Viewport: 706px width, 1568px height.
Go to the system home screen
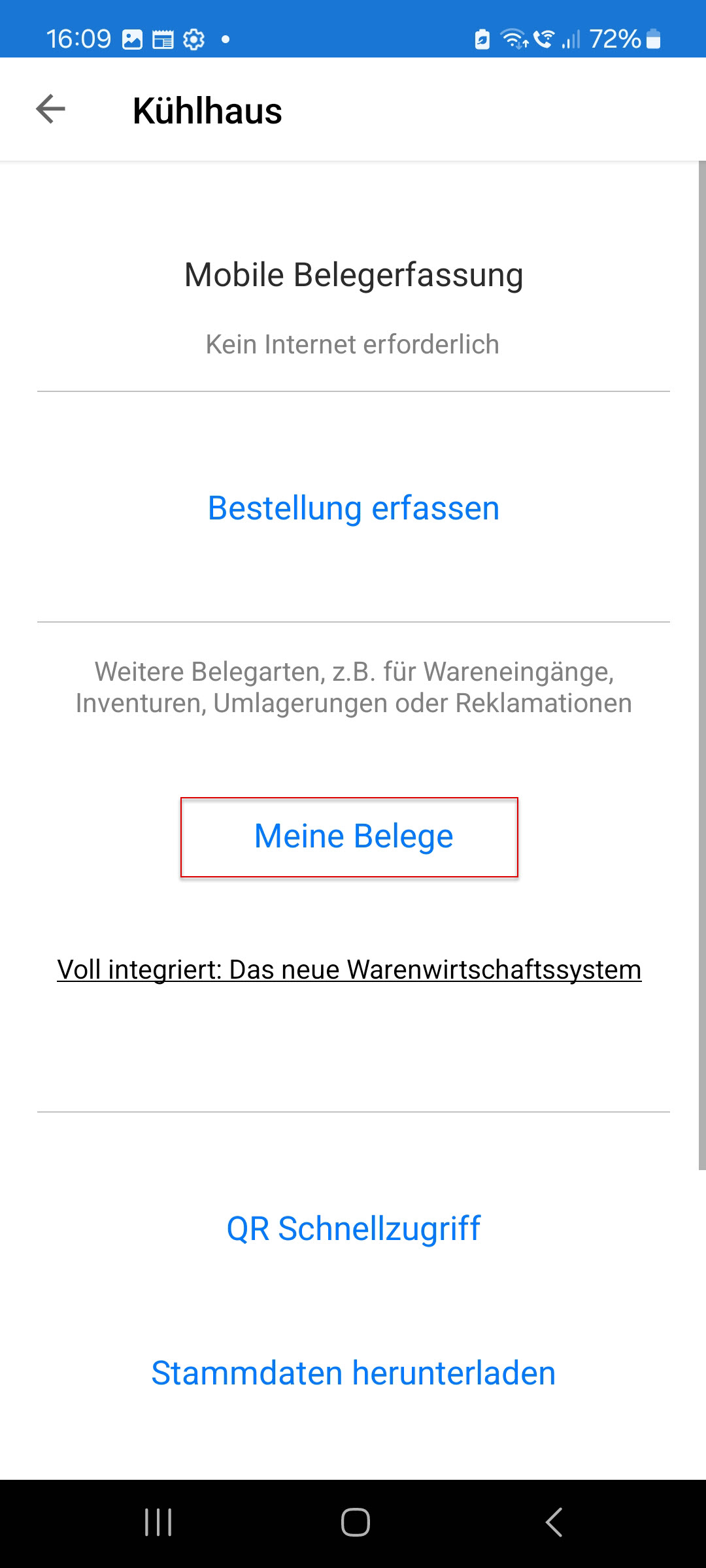[355, 1522]
